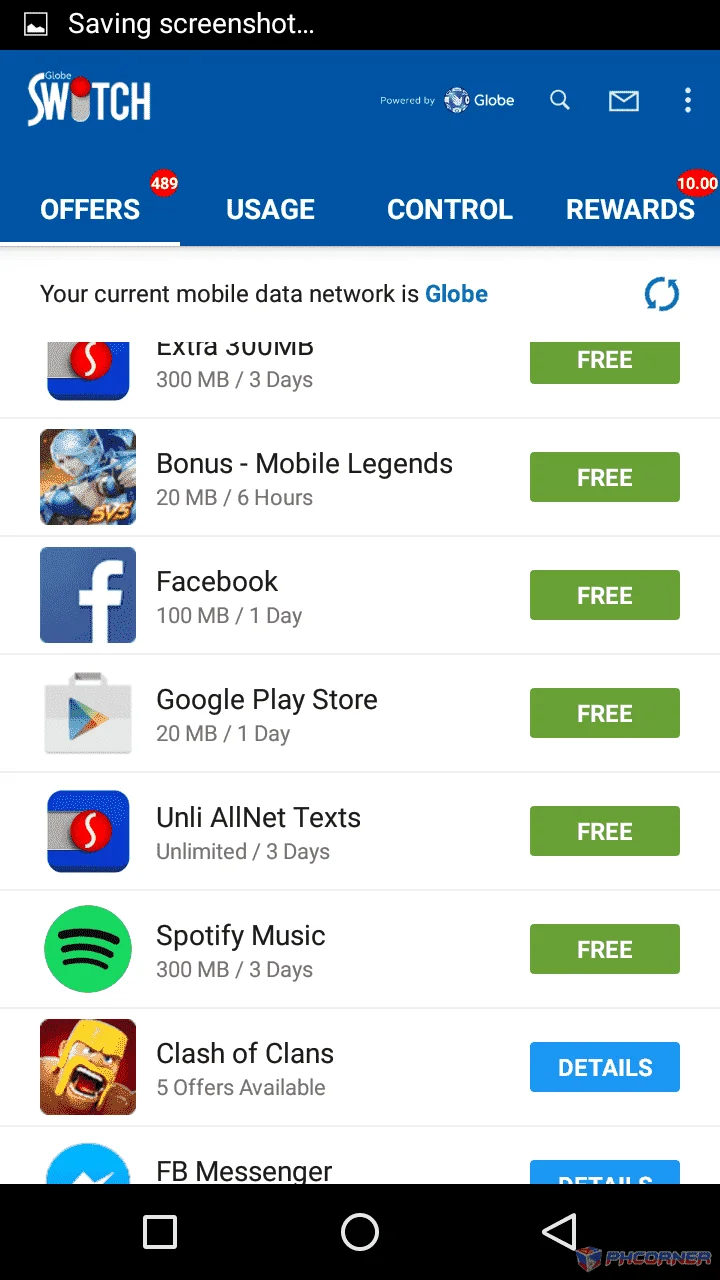
Task: Open the overflow menu
Action: [x=687, y=100]
